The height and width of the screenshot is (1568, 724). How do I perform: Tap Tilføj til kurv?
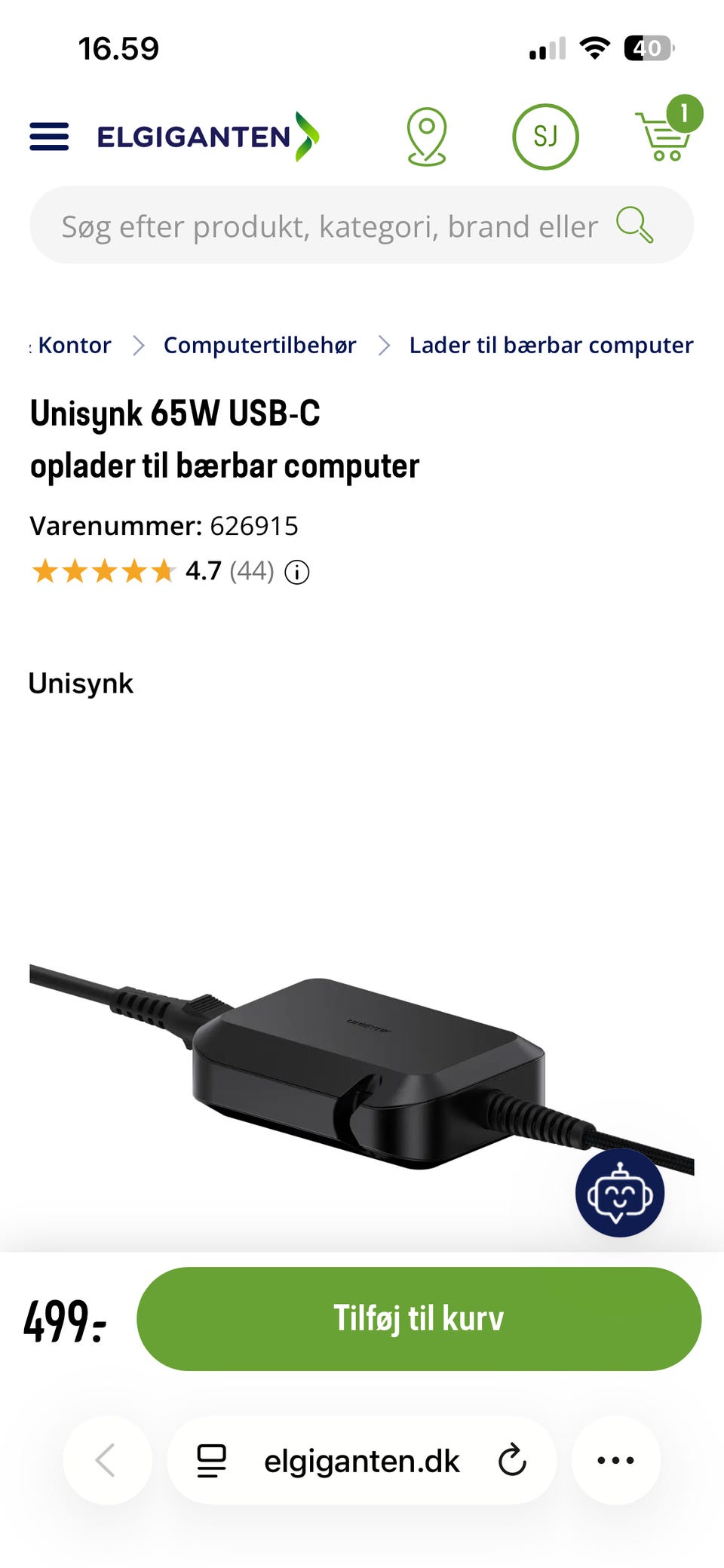pyautogui.click(x=419, y=1318)
